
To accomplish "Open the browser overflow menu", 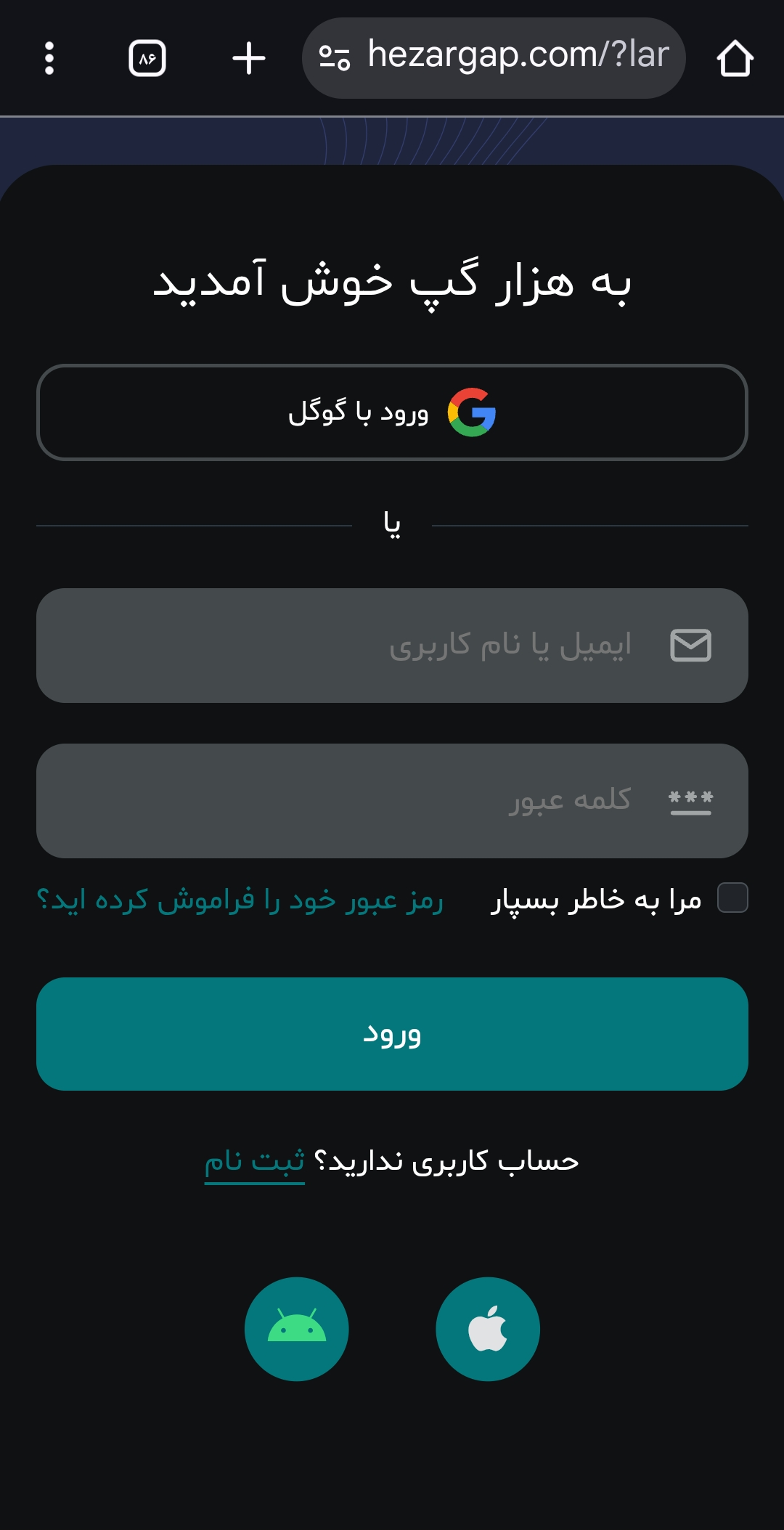I will [49, 58].
